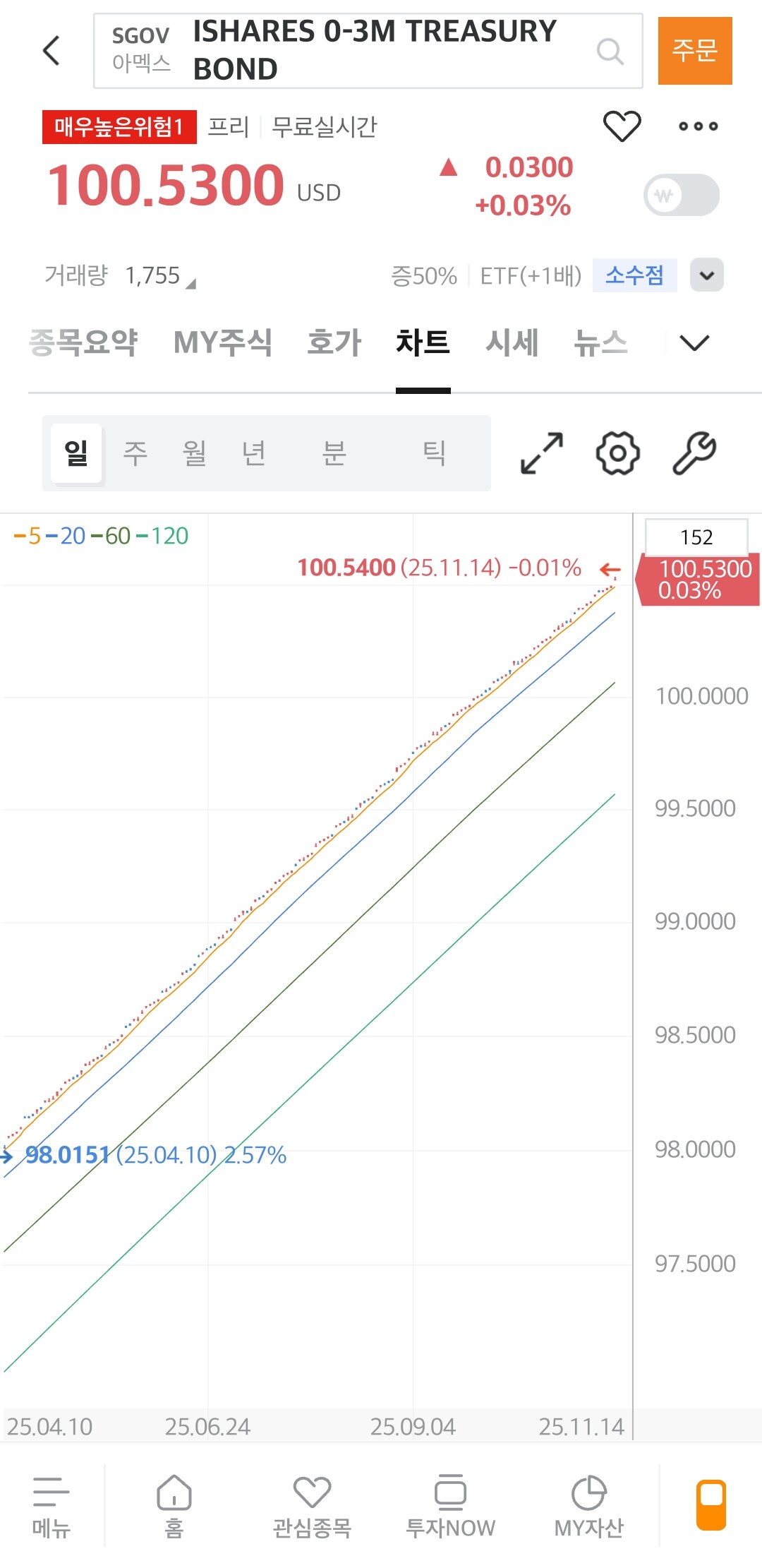Open the SGOV stock search box
Screen dimensions: 762x1568
point(367,51)
